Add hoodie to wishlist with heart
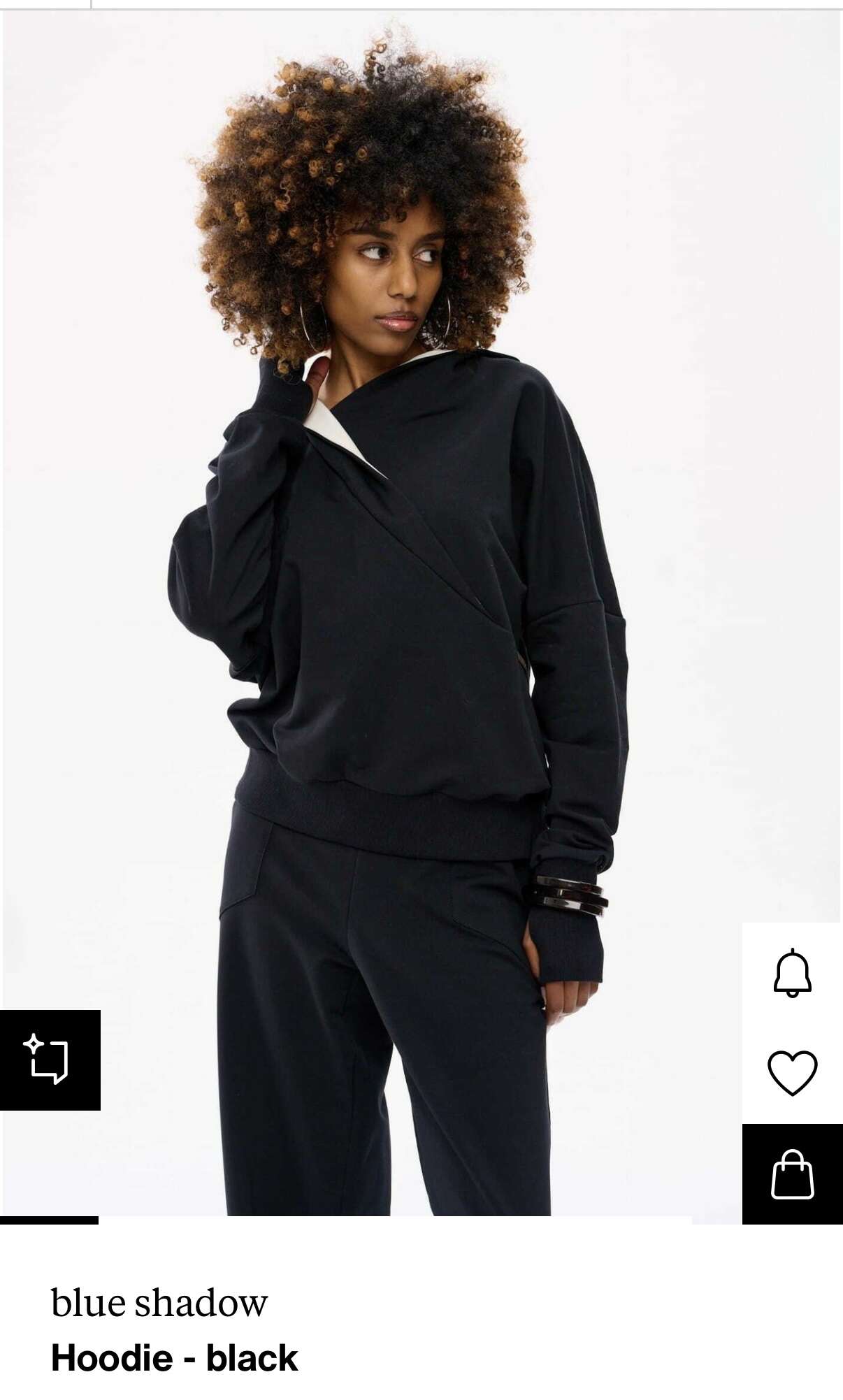This screenshot has height=1400, width=843. pos(792,1073)
